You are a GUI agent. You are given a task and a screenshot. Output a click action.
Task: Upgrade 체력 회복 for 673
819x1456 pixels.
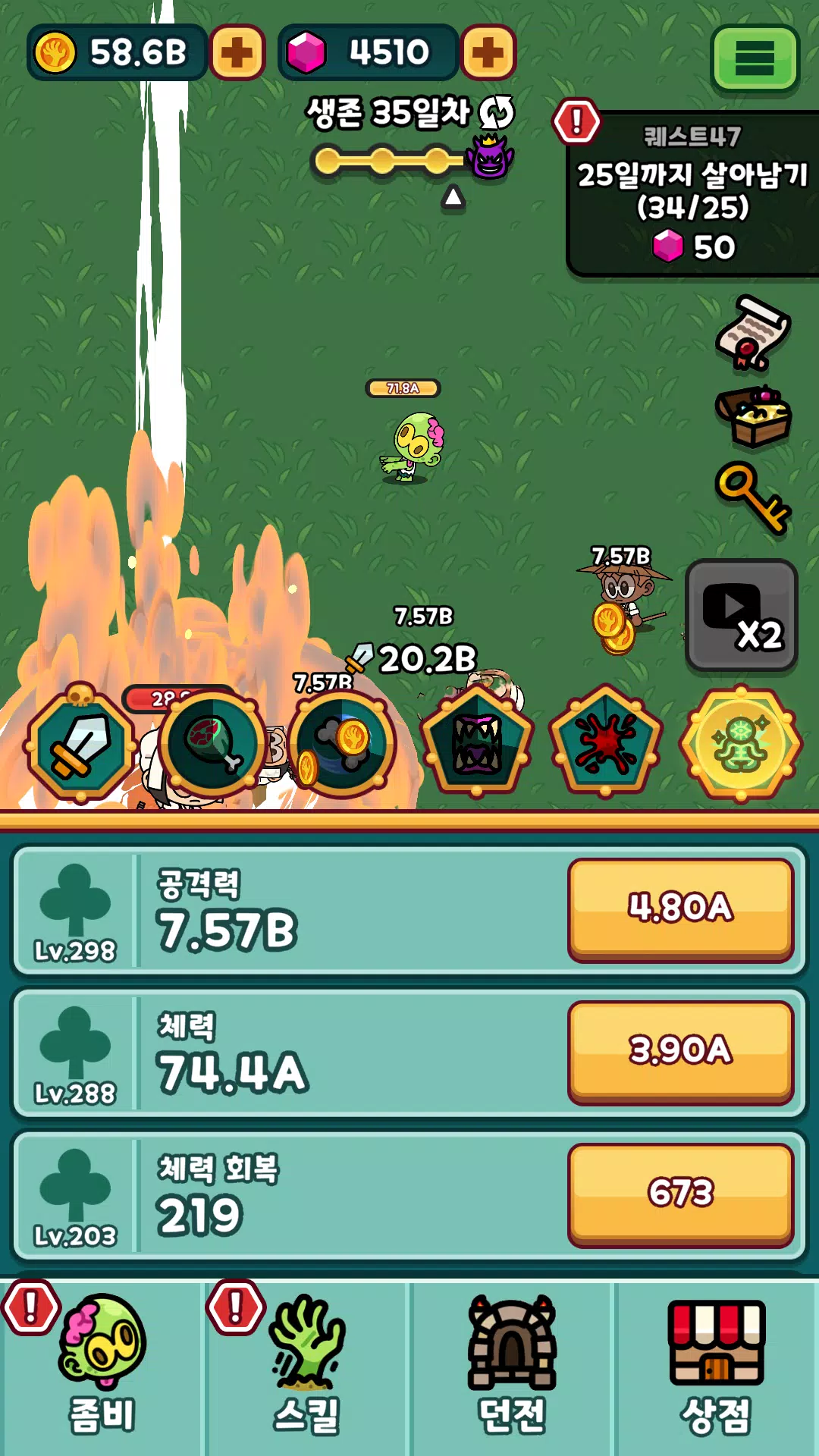680,1194
